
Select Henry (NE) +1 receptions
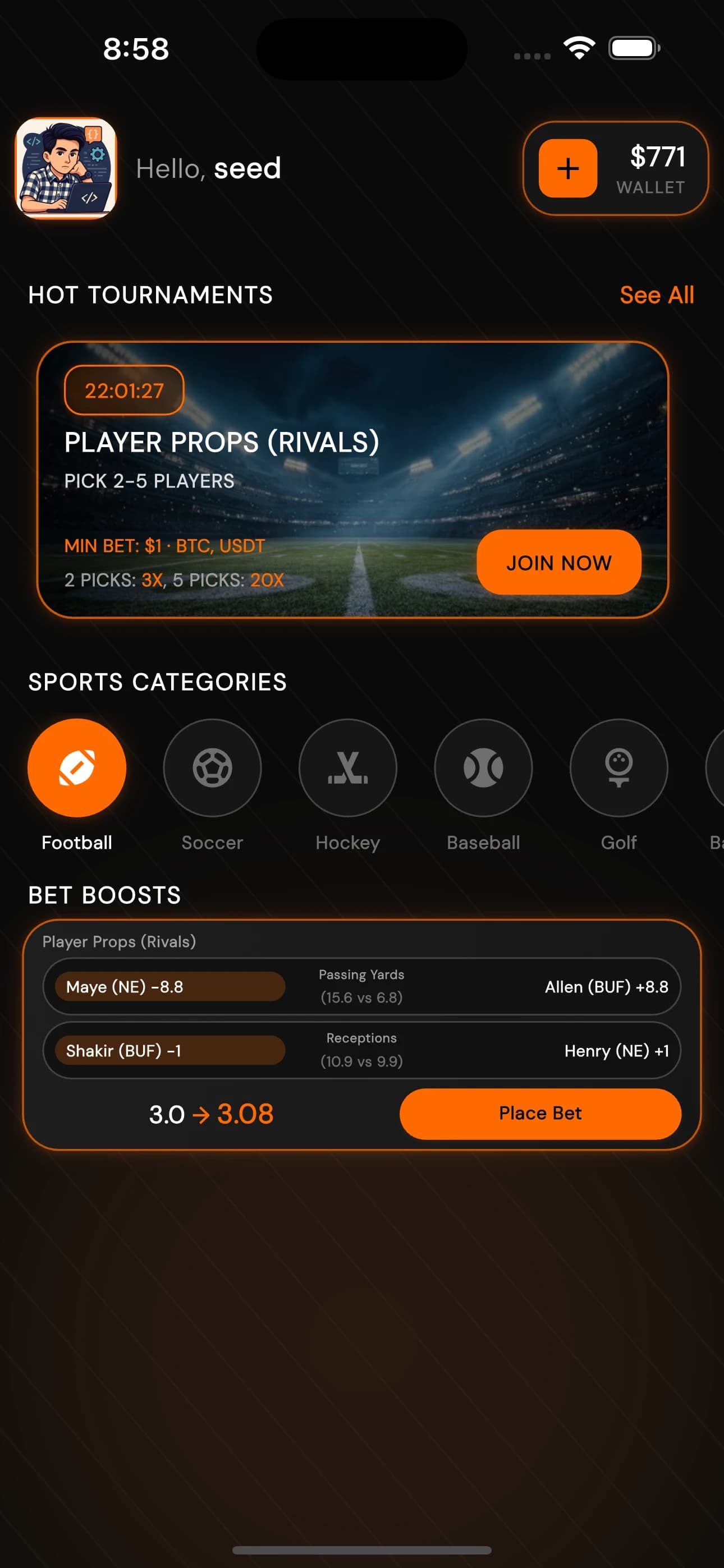(616, 1050)
